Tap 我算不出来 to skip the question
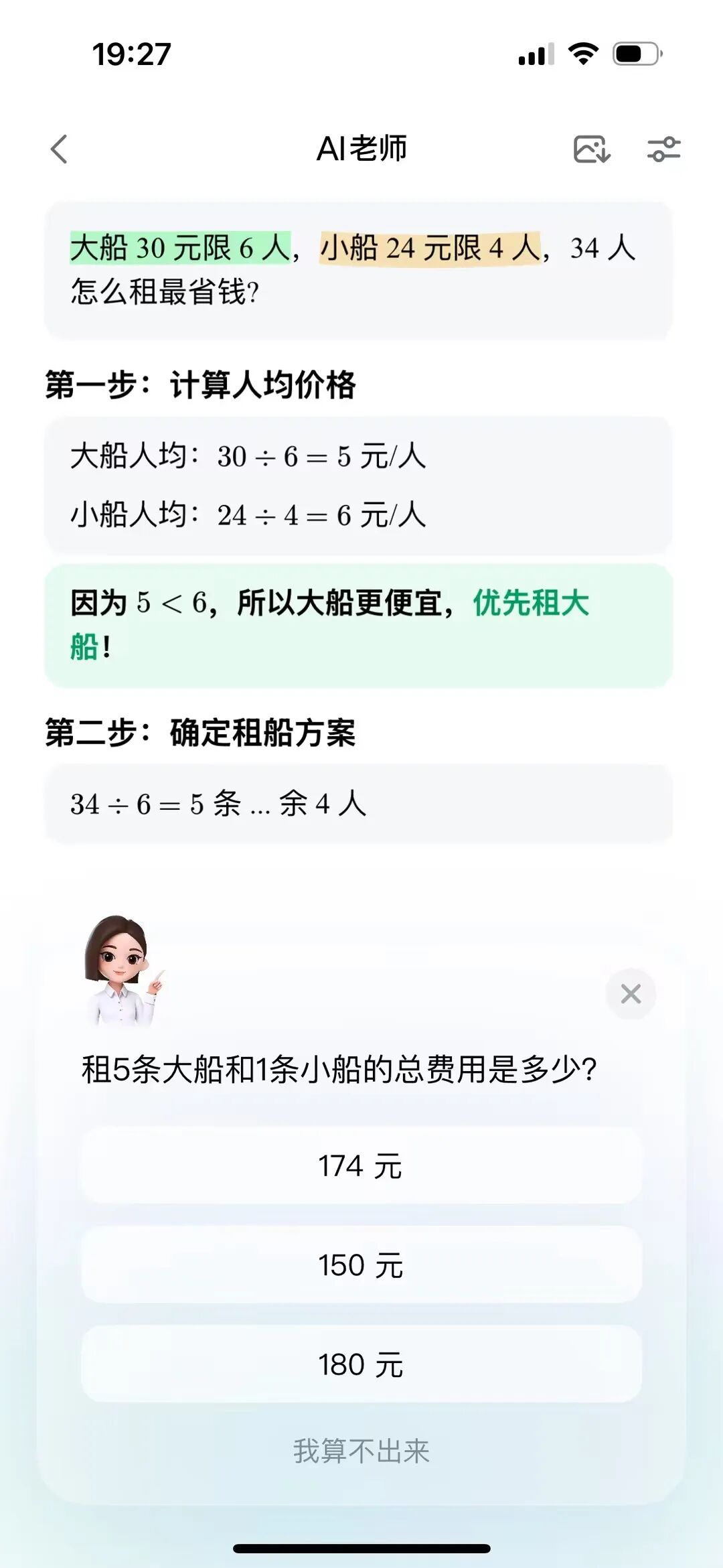 click(361, 1451)
